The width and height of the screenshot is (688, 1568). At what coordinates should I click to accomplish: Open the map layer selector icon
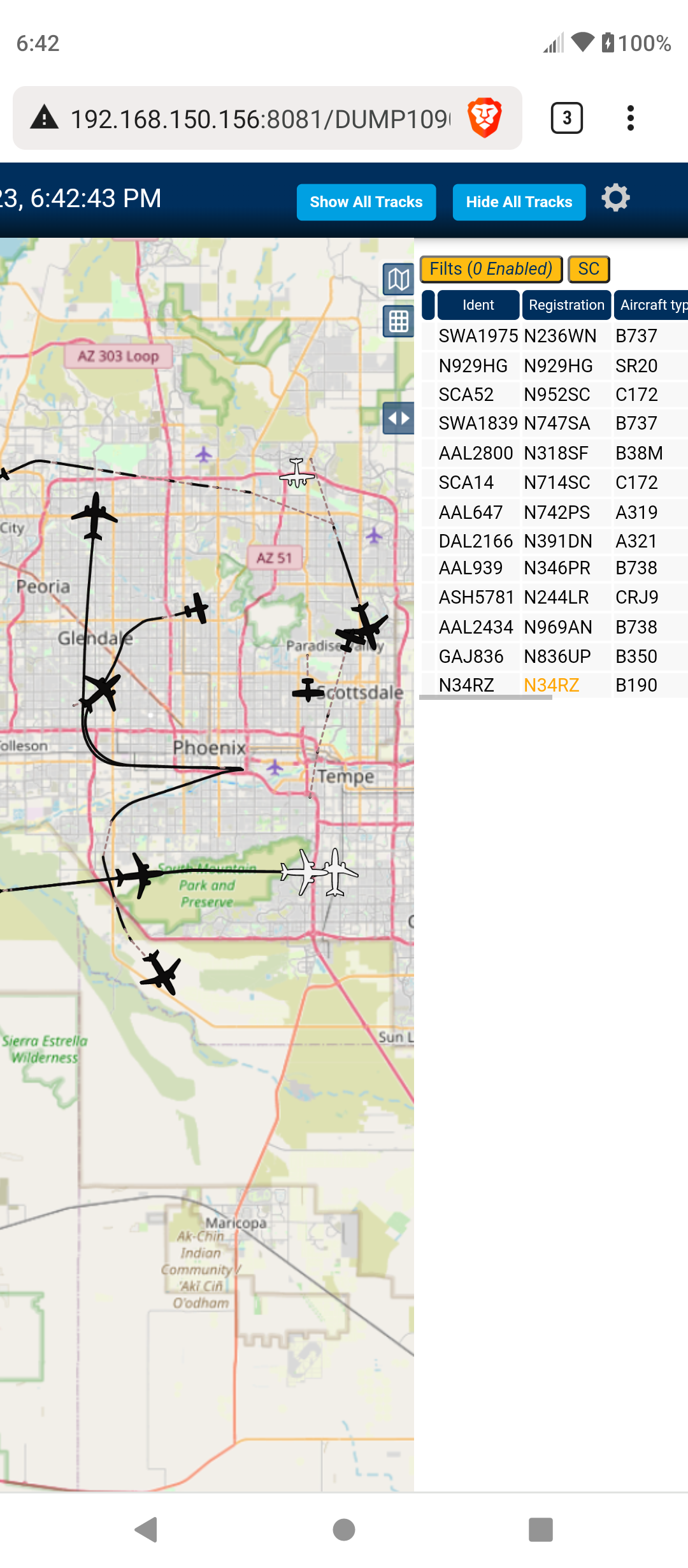point(399,279)
